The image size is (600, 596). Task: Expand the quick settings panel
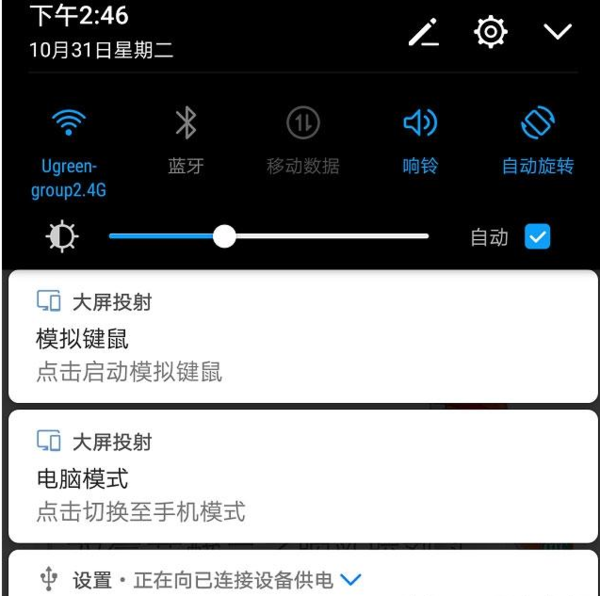pyautogui.click(x=557, y=33)
